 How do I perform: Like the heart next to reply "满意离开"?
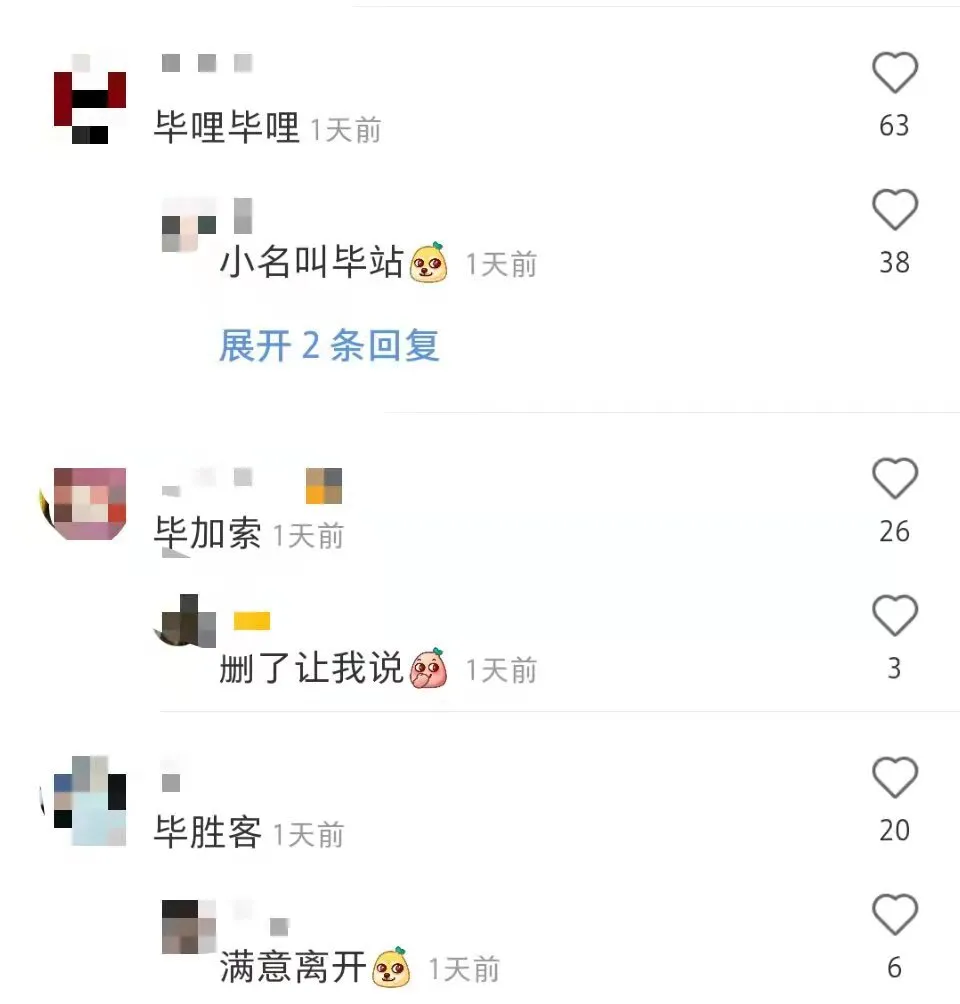(895, 912)
